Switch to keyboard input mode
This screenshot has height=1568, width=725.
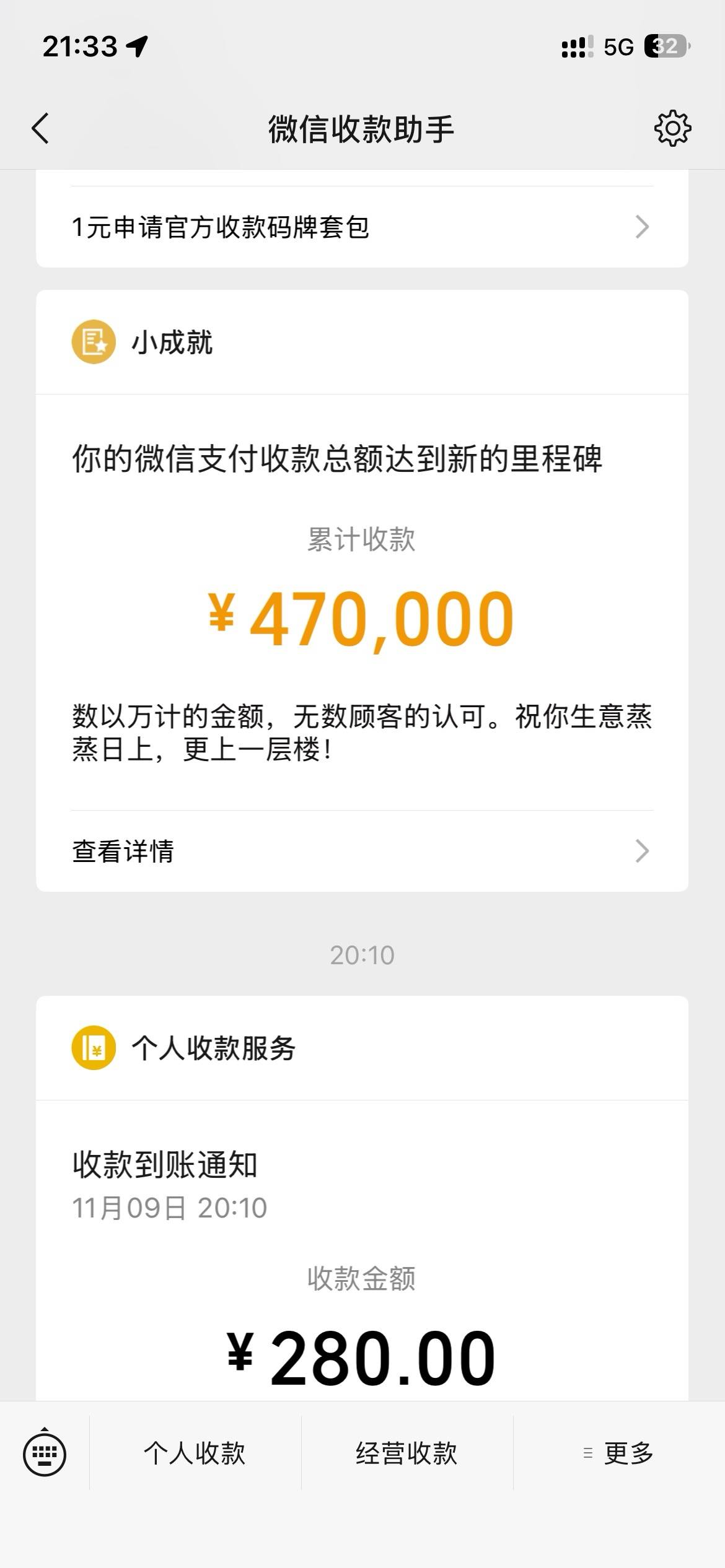point(45,1453)
